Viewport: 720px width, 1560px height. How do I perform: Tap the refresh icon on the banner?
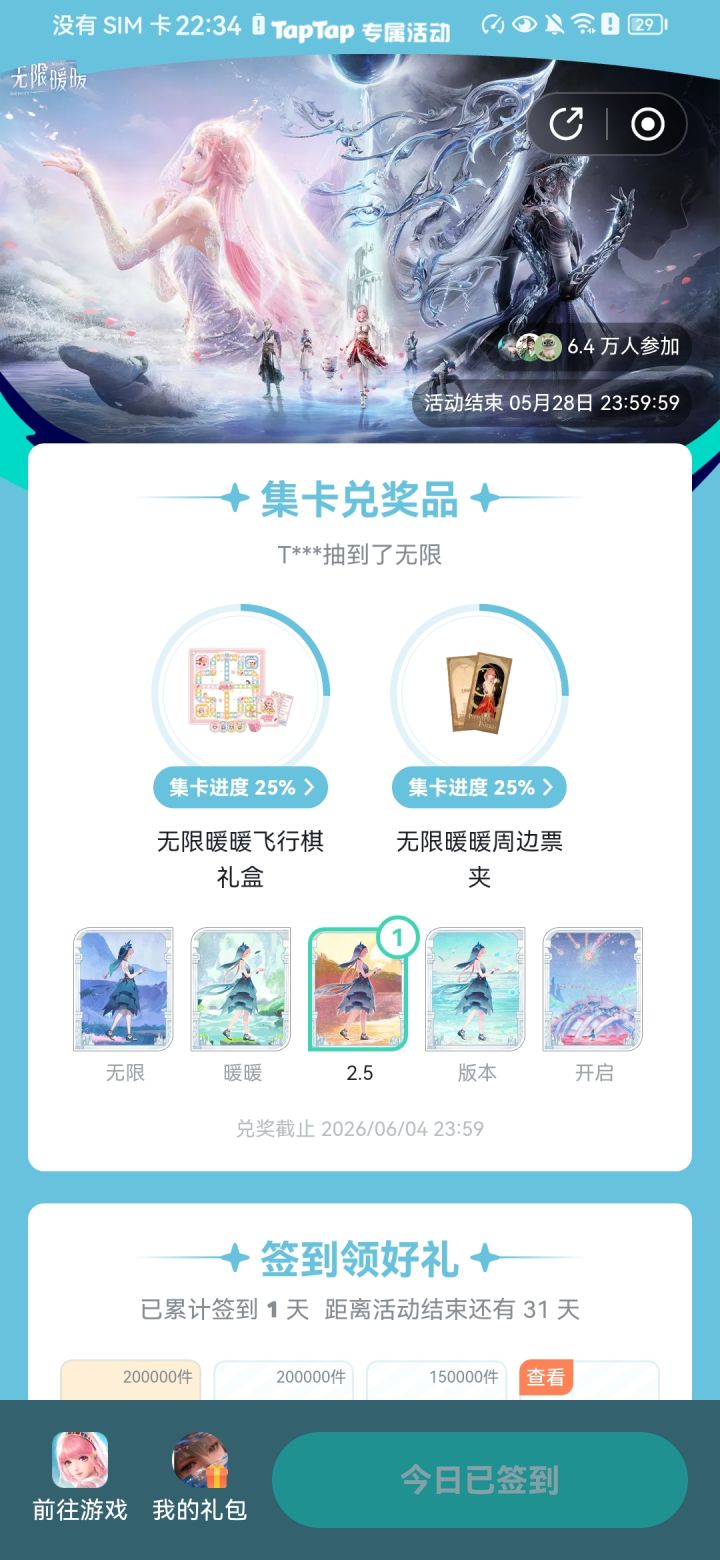[567, 124]
